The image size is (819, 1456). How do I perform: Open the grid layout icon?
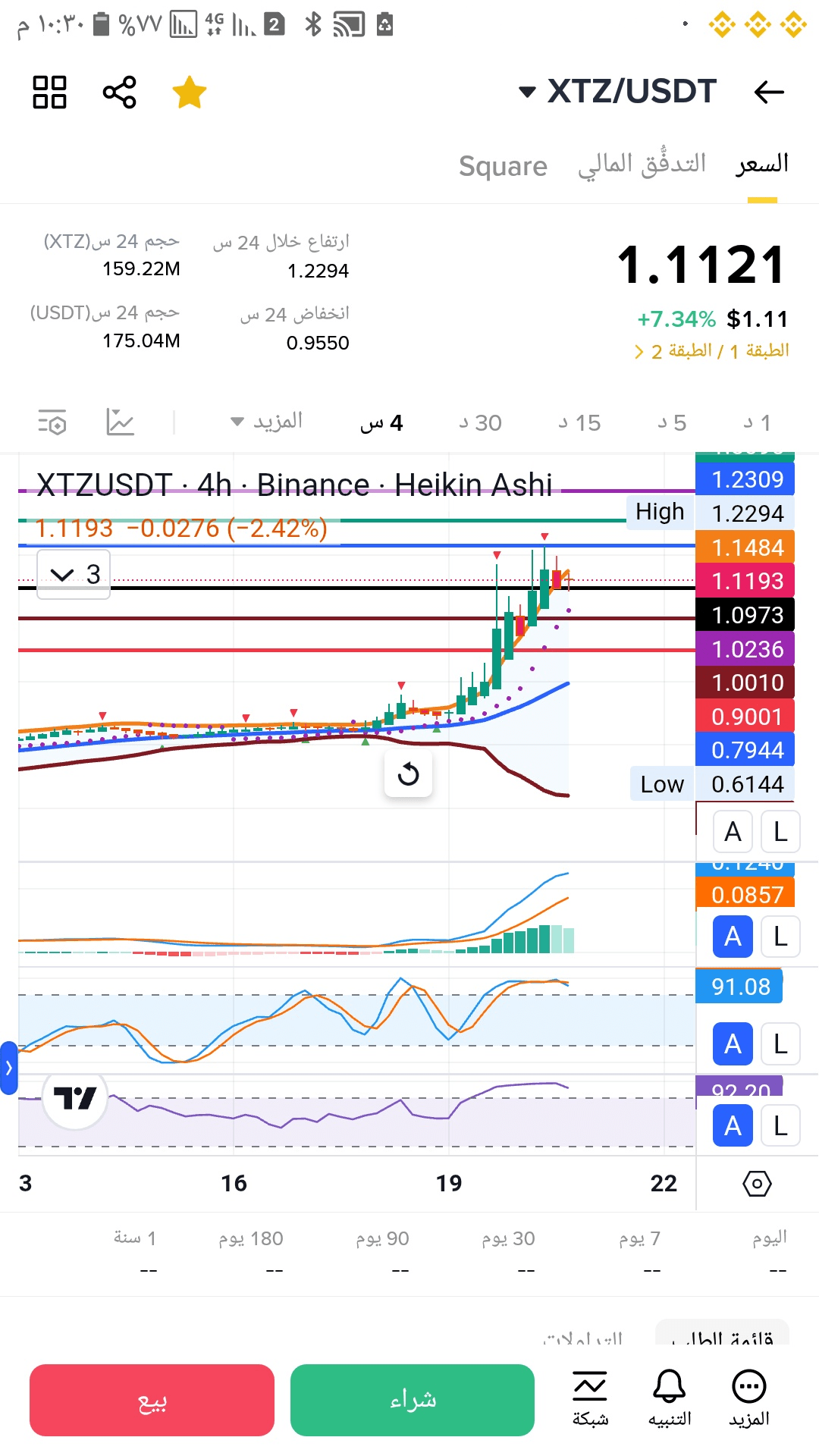tap(49, 93)
